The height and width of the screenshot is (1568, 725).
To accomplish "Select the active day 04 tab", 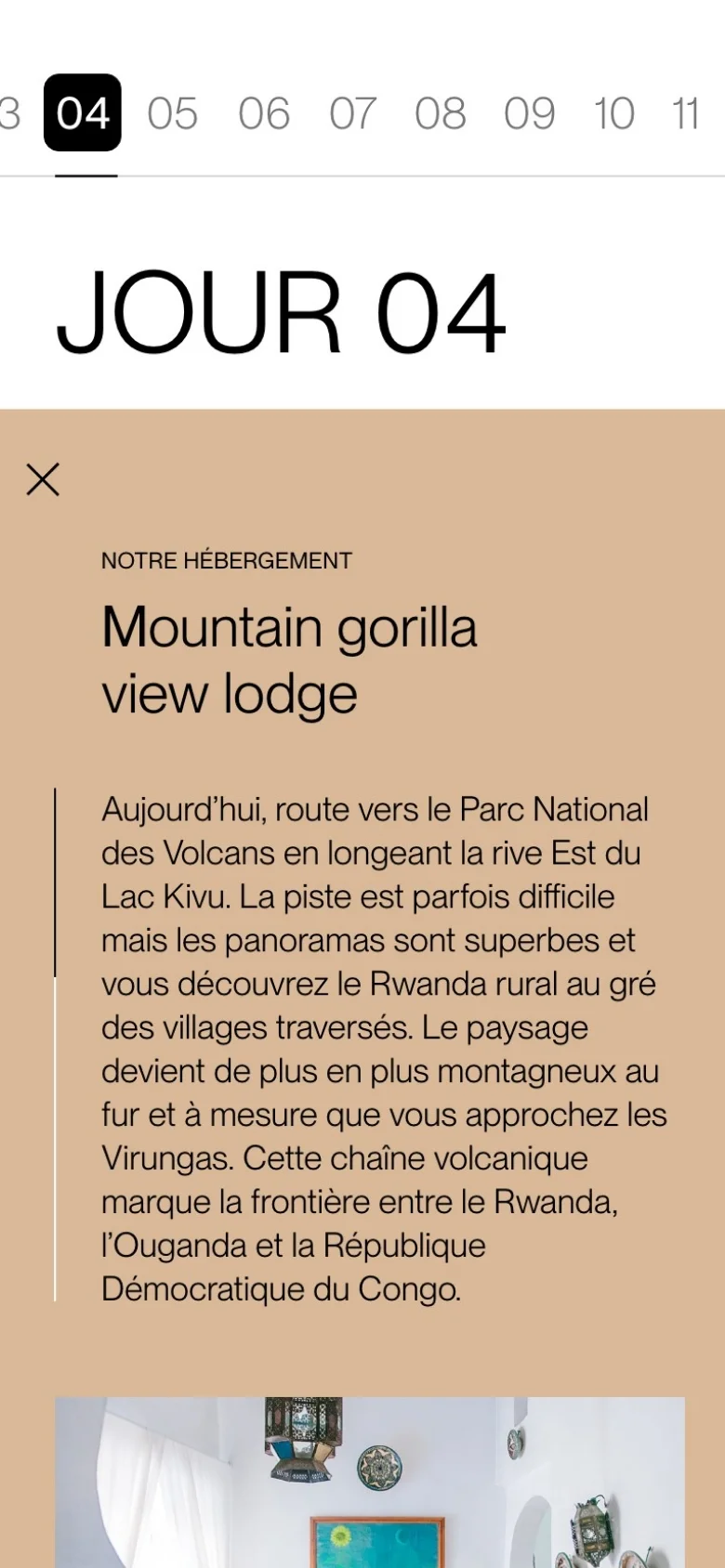I will click(x=83, y=113).
